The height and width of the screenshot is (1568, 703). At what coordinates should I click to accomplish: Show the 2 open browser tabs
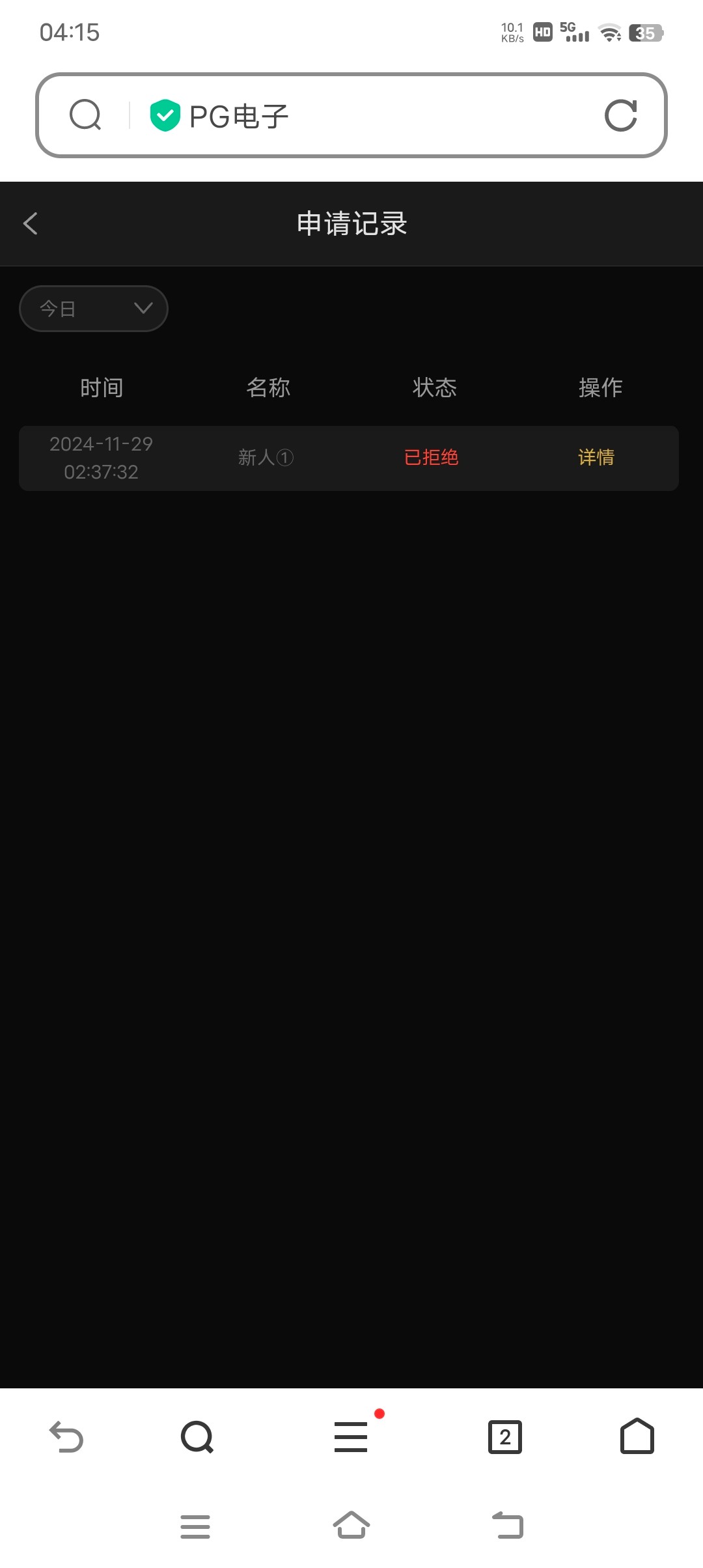[505, 1436]
